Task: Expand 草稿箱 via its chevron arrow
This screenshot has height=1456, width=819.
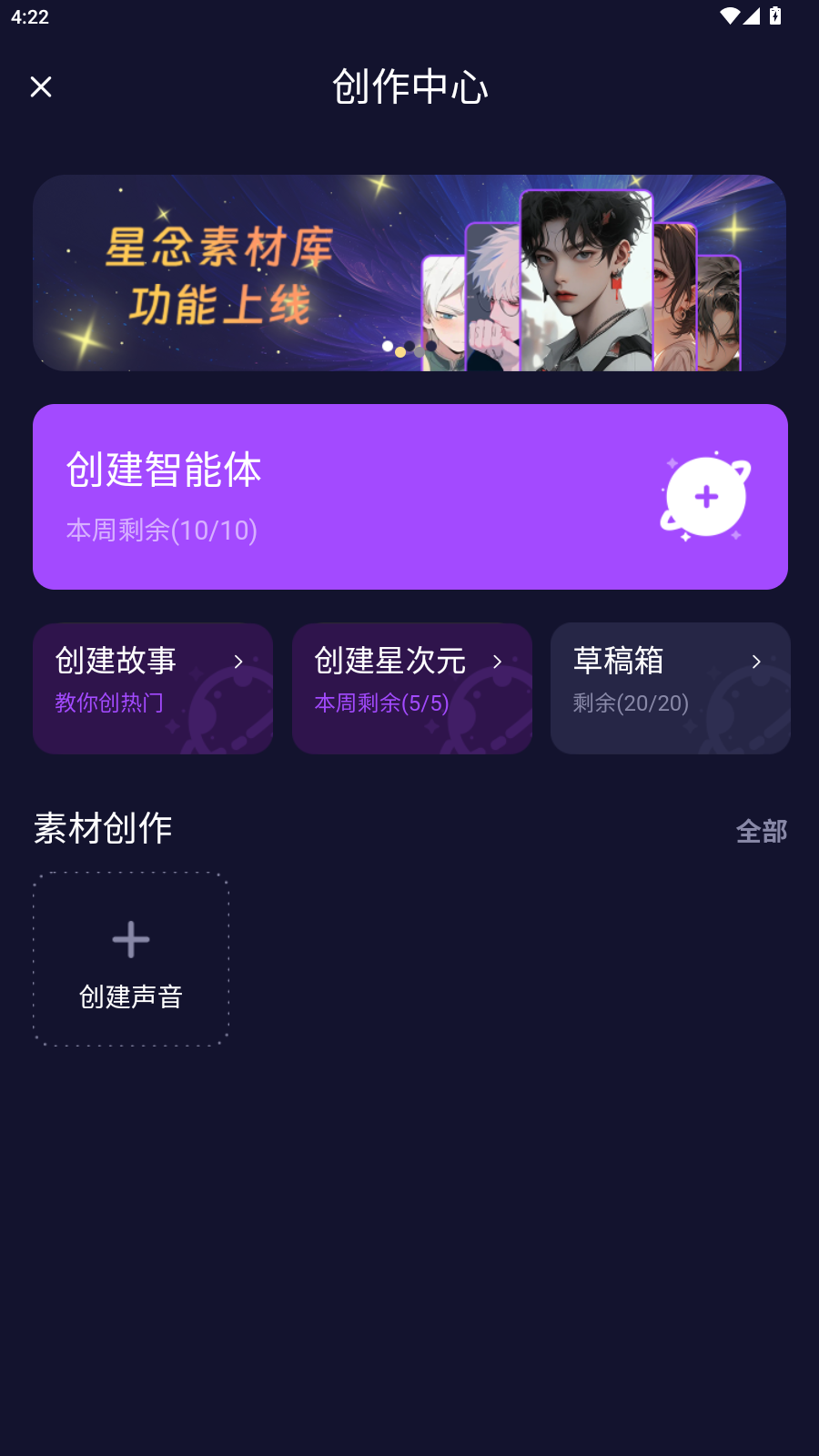Action: pyautogui.click(x=757, y=662)
